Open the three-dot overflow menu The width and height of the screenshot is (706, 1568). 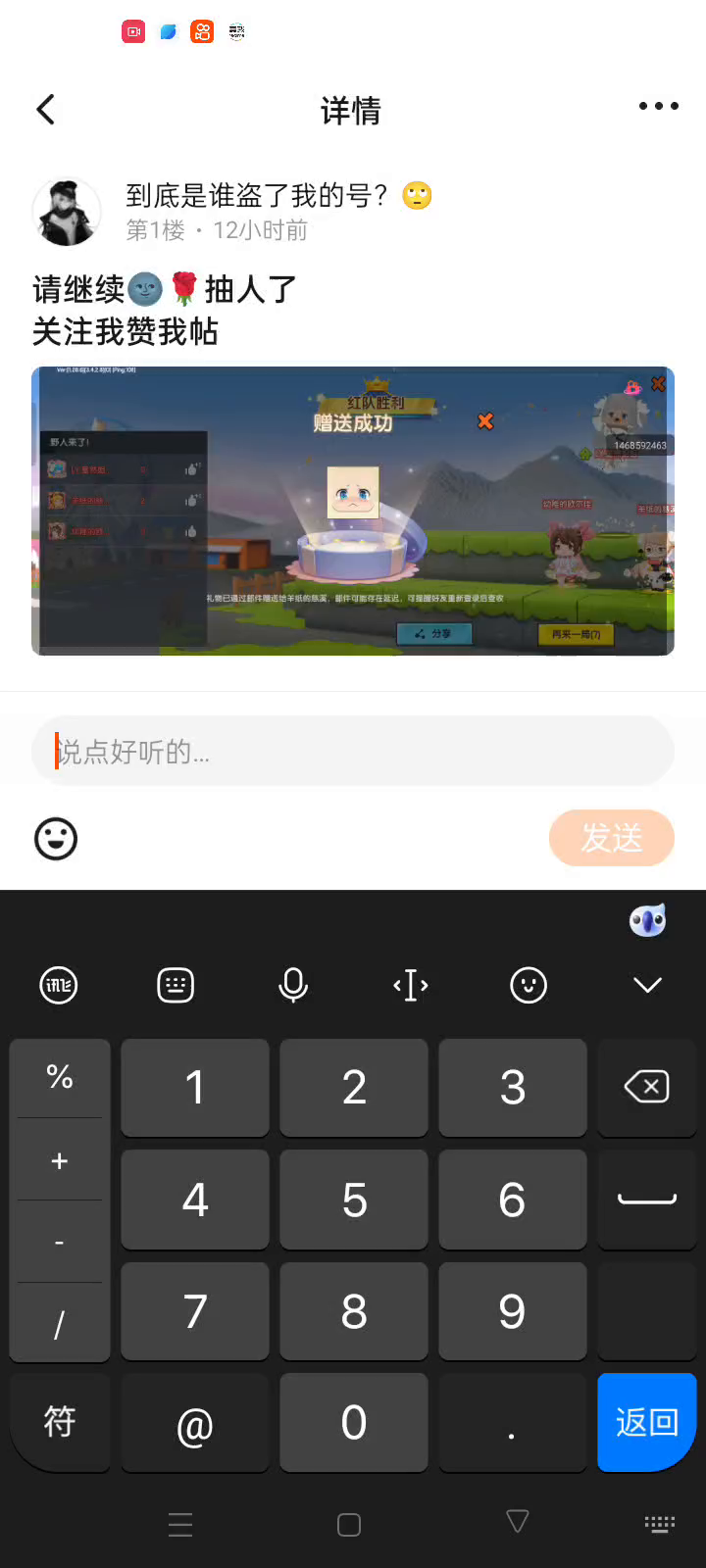point(658,106)
